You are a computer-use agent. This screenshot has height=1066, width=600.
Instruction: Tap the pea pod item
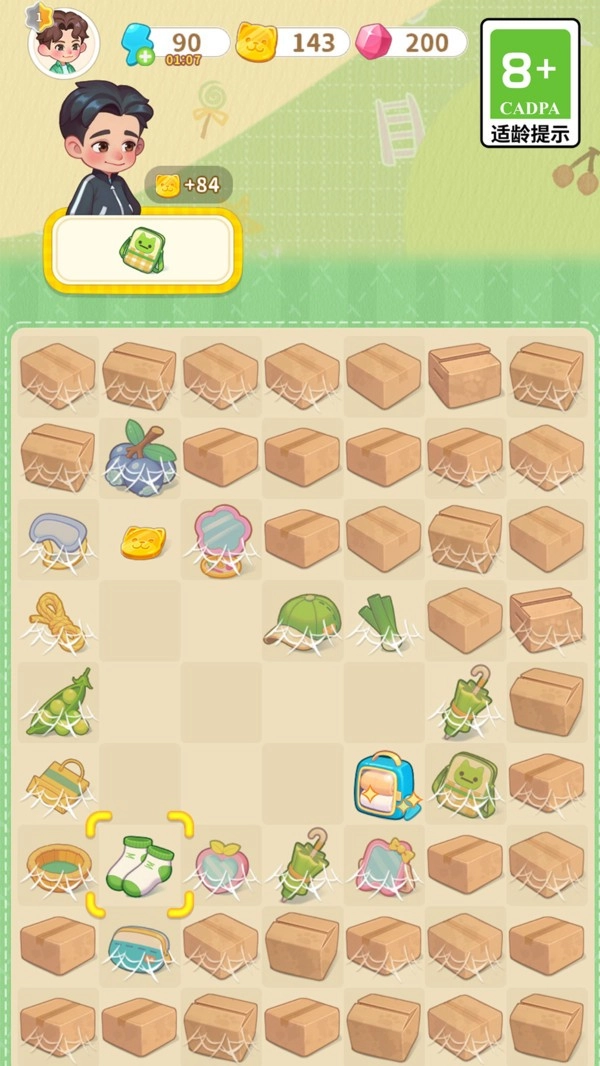pos(58,704)
